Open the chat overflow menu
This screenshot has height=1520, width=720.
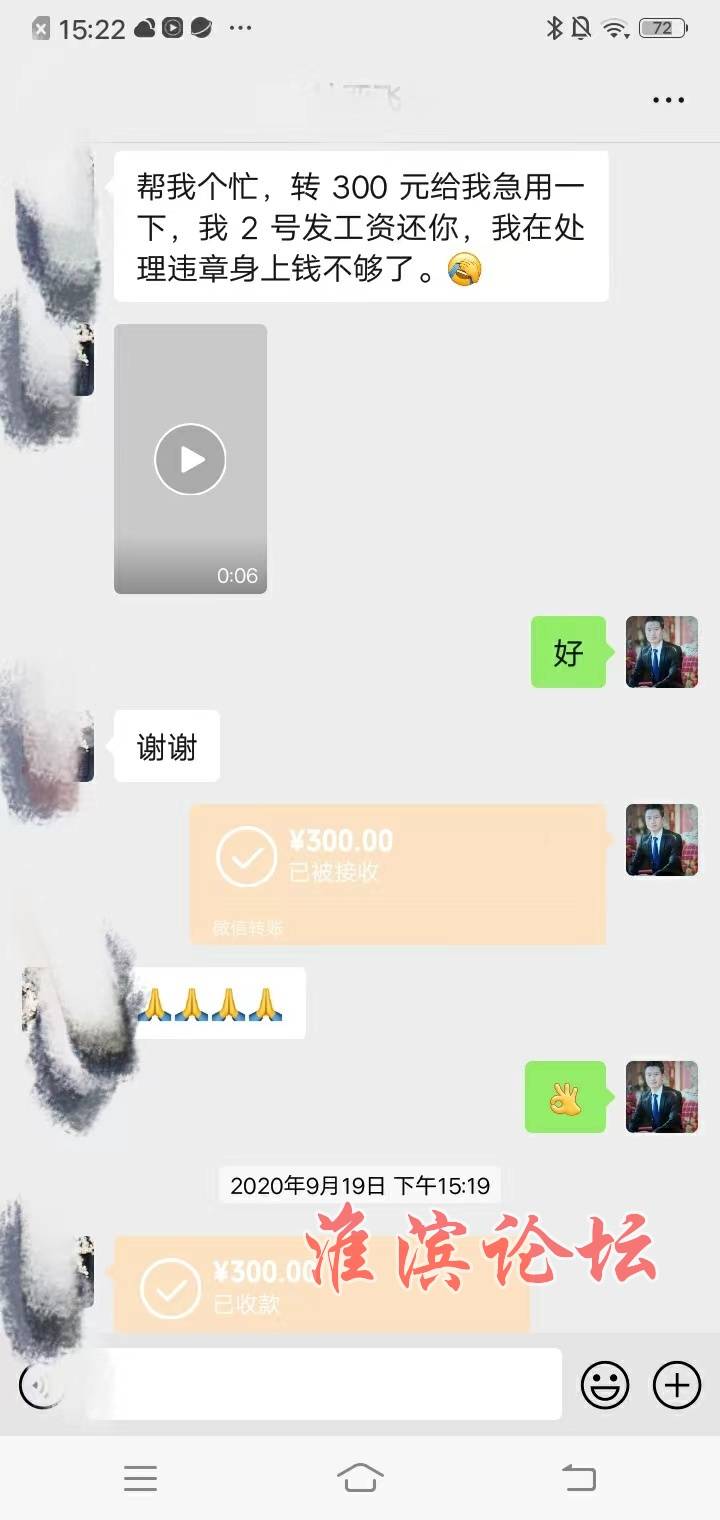tap(668, 100)
